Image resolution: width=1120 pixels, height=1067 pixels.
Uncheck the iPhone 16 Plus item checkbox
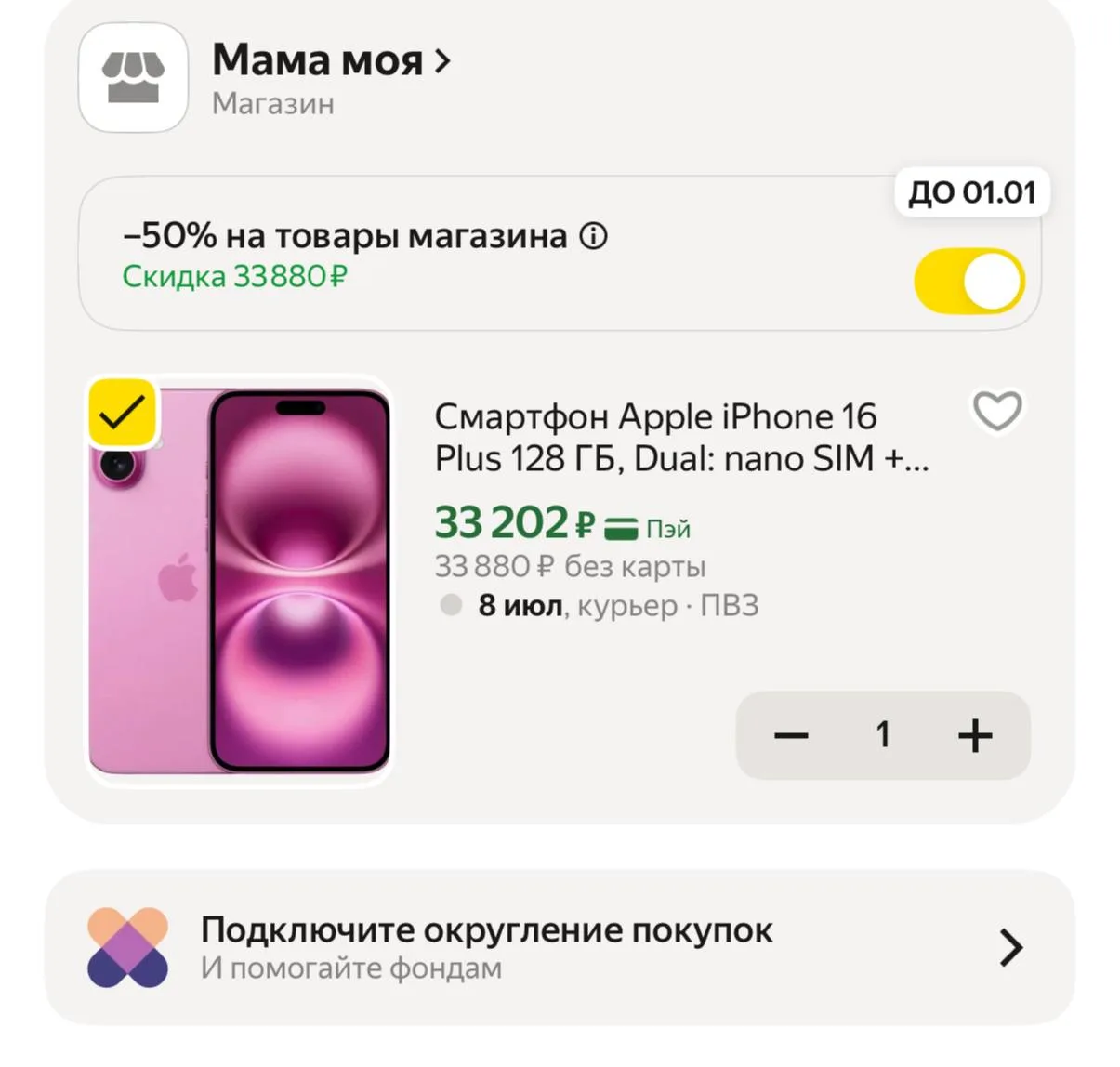pos(122,413)
